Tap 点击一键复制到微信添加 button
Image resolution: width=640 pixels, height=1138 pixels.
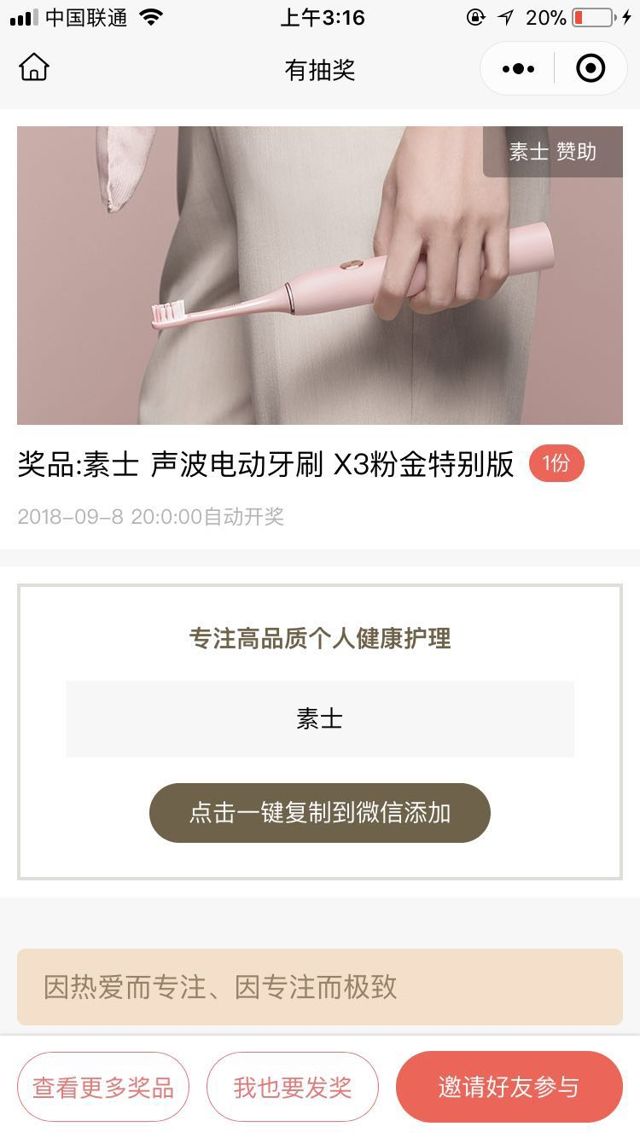click(320, 812)
